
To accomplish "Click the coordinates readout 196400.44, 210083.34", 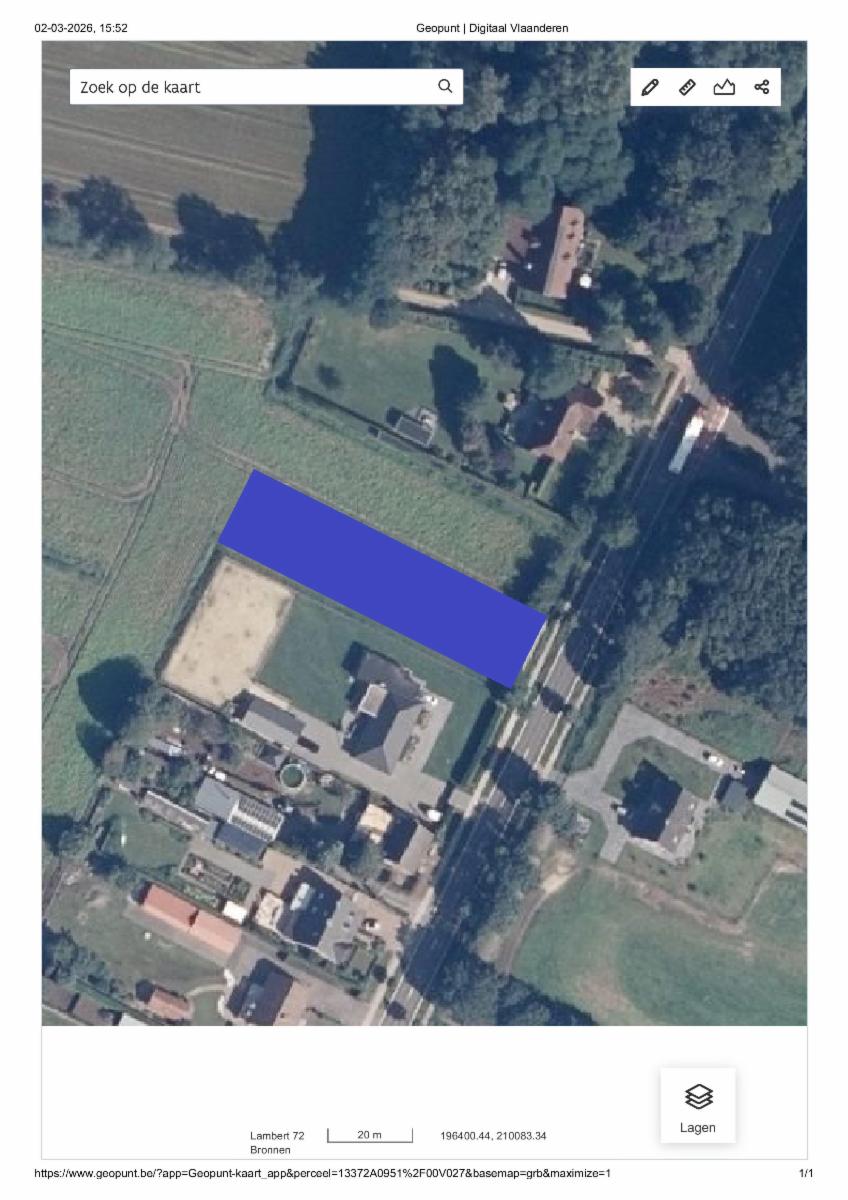I will pyautogui.click(x=492, y=1135).
